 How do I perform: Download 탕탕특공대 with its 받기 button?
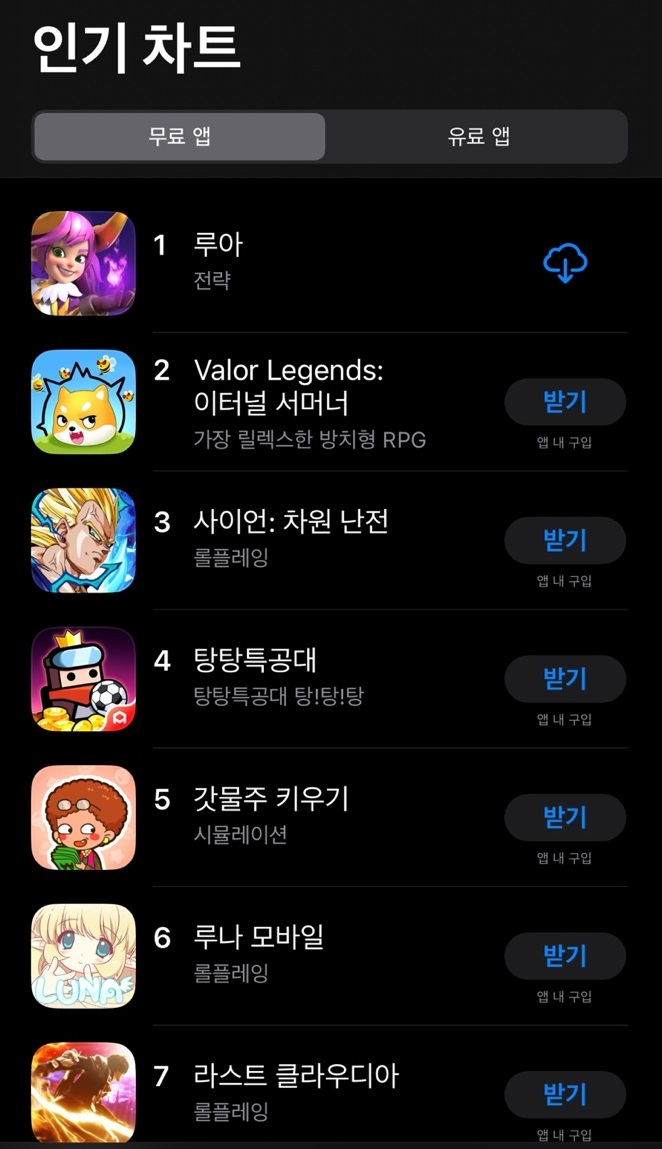click(x=565, y=680)
